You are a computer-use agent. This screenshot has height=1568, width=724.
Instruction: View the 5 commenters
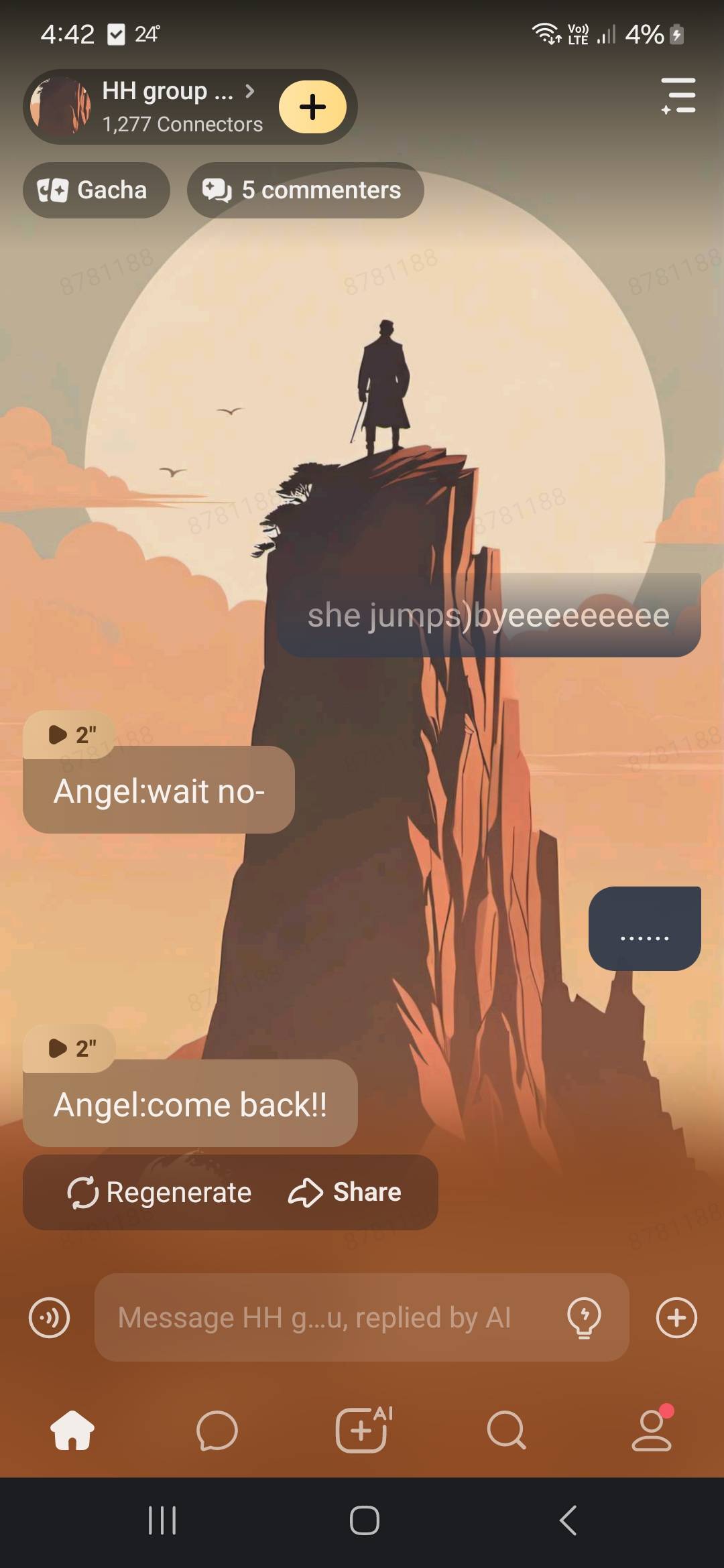click(x=305, y=190)
